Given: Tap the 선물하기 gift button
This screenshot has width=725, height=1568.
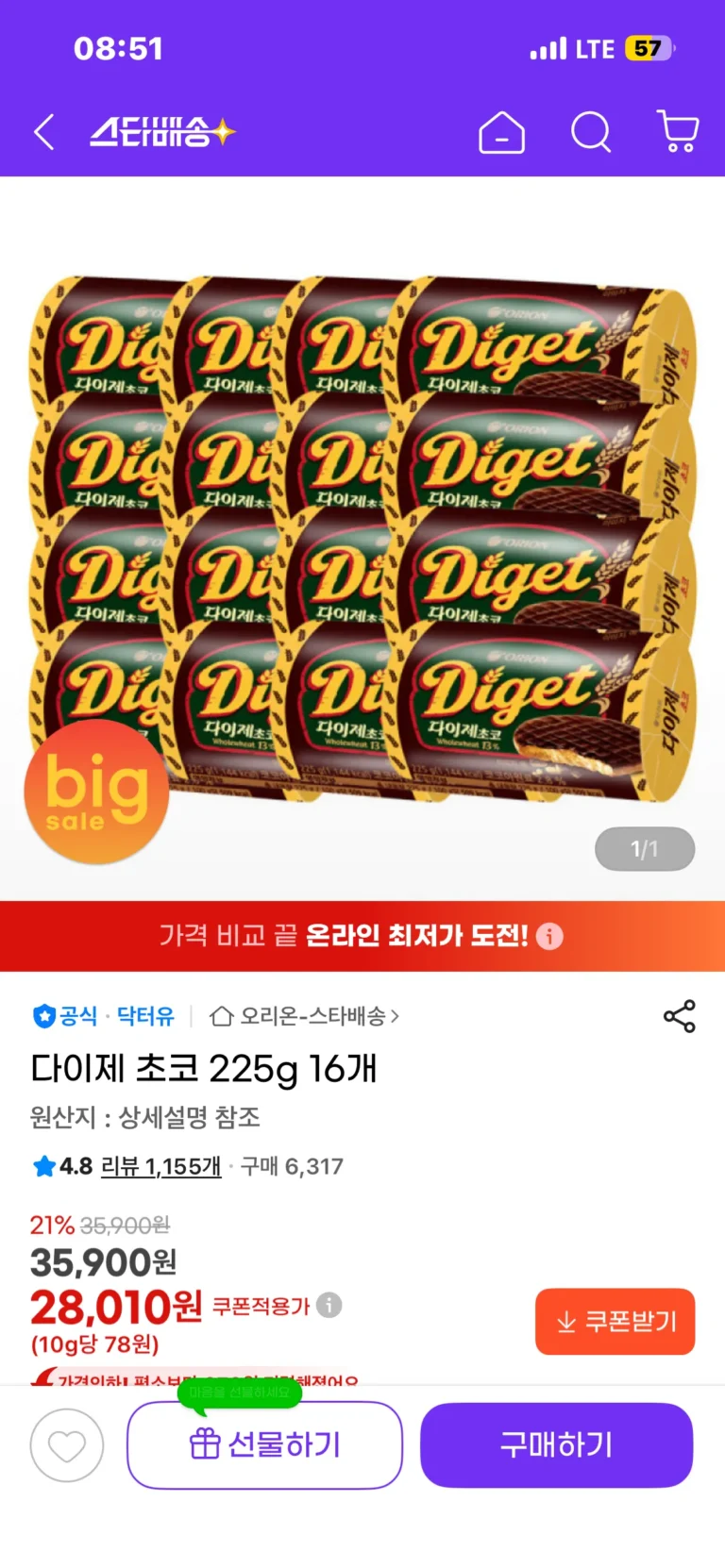Looking at the screenshot, I should click(x=265, y=1445).
